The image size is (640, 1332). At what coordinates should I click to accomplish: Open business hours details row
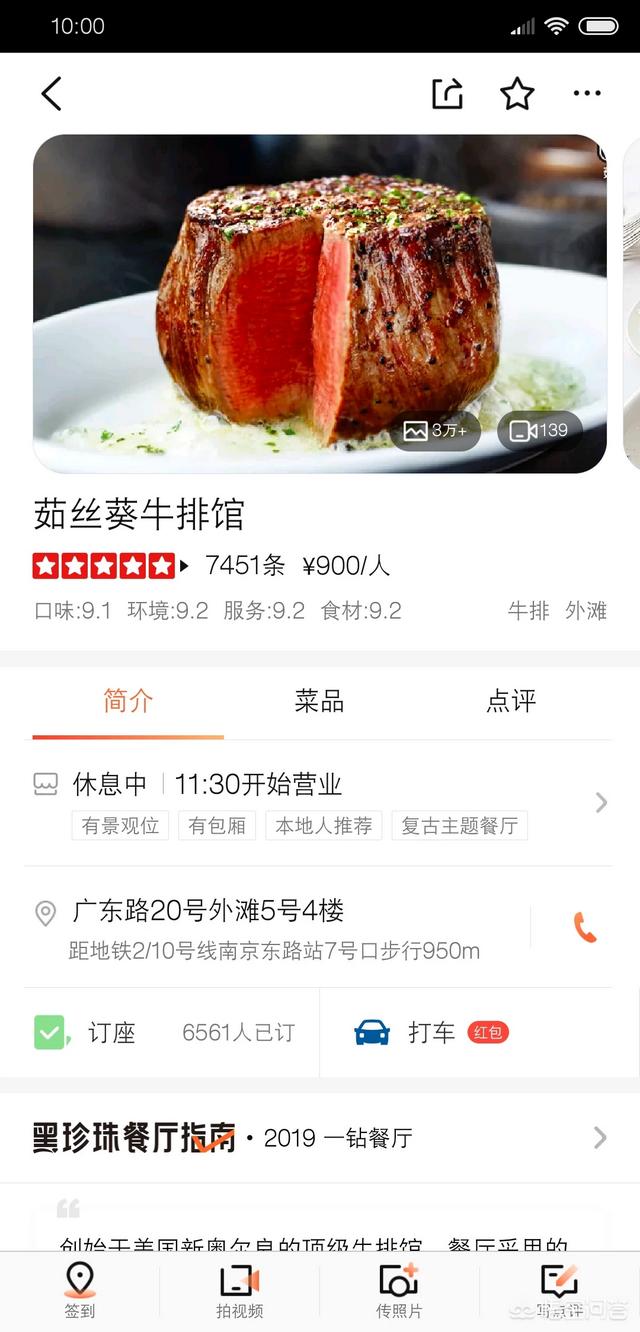(x=320, y=802)
